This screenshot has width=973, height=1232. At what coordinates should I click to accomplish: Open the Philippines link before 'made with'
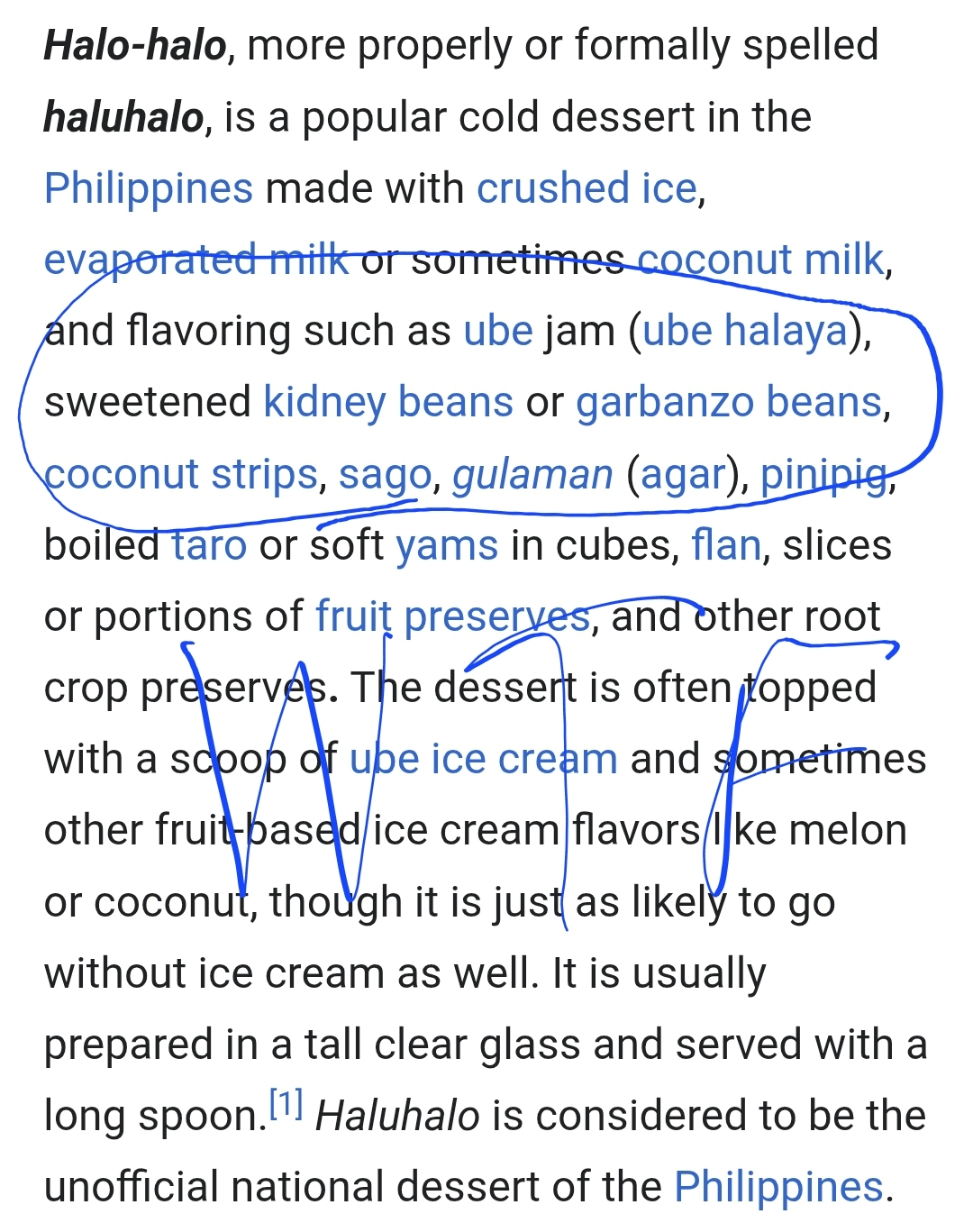(x=149, y=189)
